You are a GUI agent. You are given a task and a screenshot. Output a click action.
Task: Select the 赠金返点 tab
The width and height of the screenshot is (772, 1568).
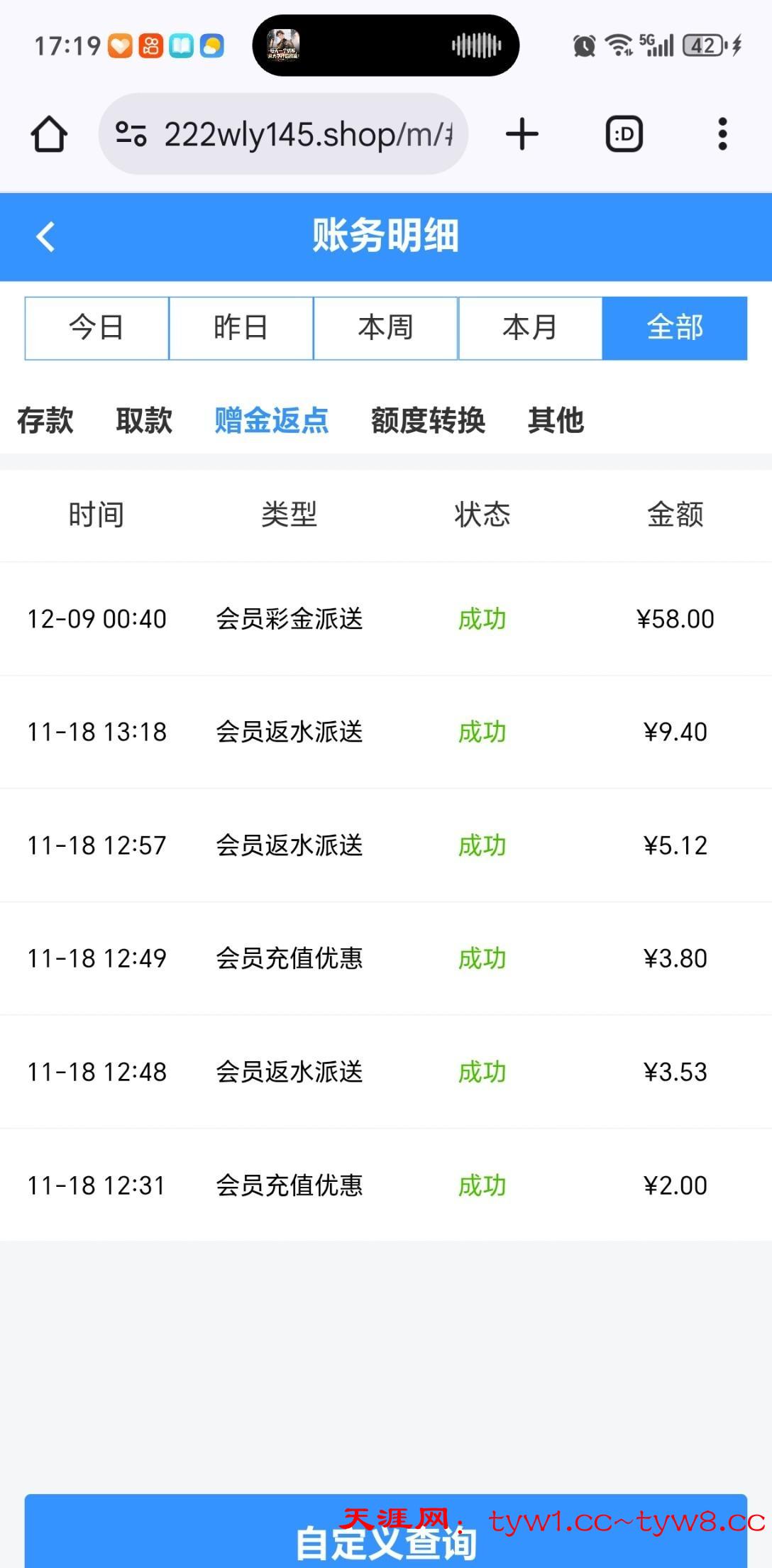(x=272, y=420)
